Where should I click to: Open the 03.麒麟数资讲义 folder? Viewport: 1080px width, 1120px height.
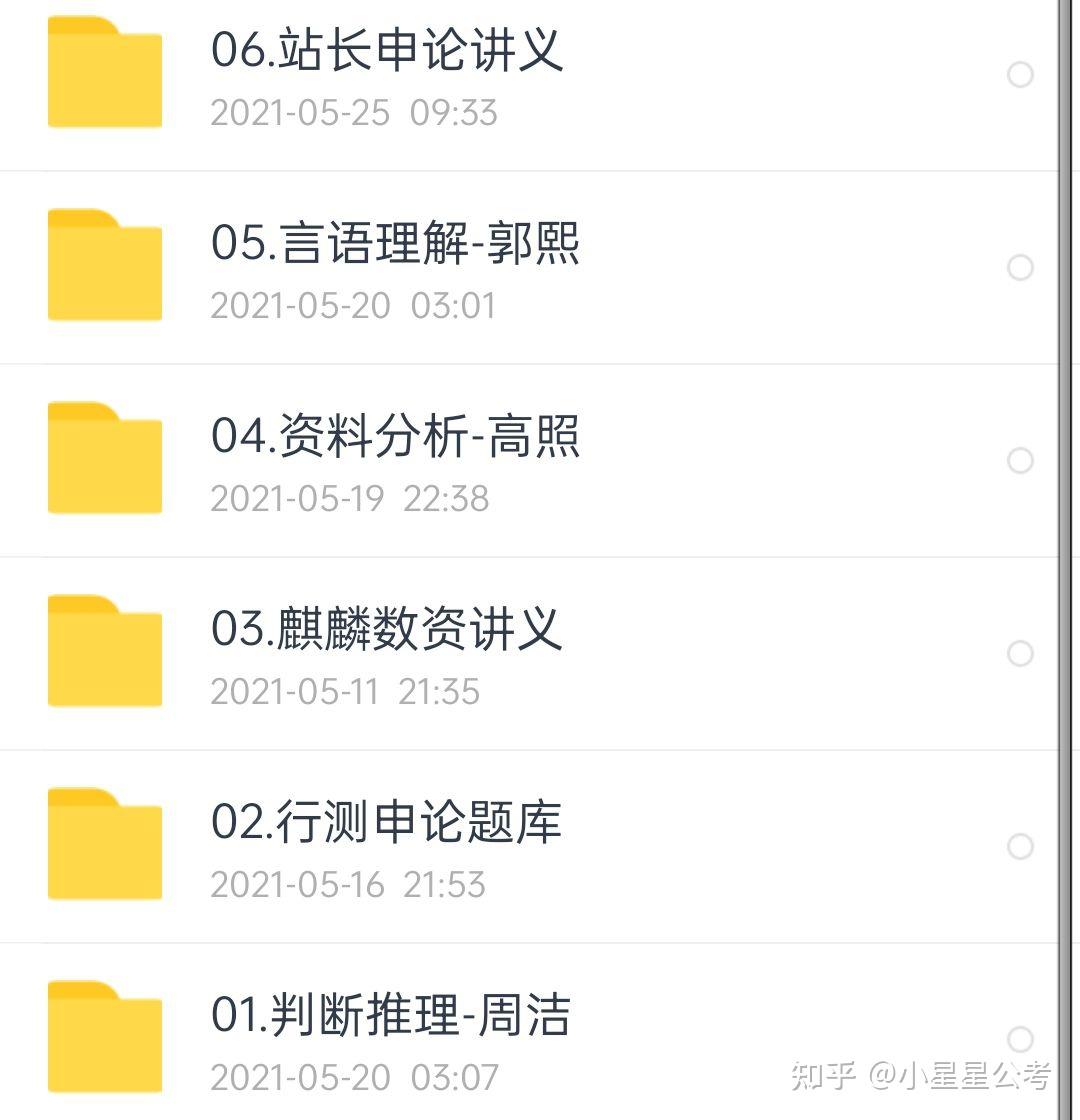(387, 630)
